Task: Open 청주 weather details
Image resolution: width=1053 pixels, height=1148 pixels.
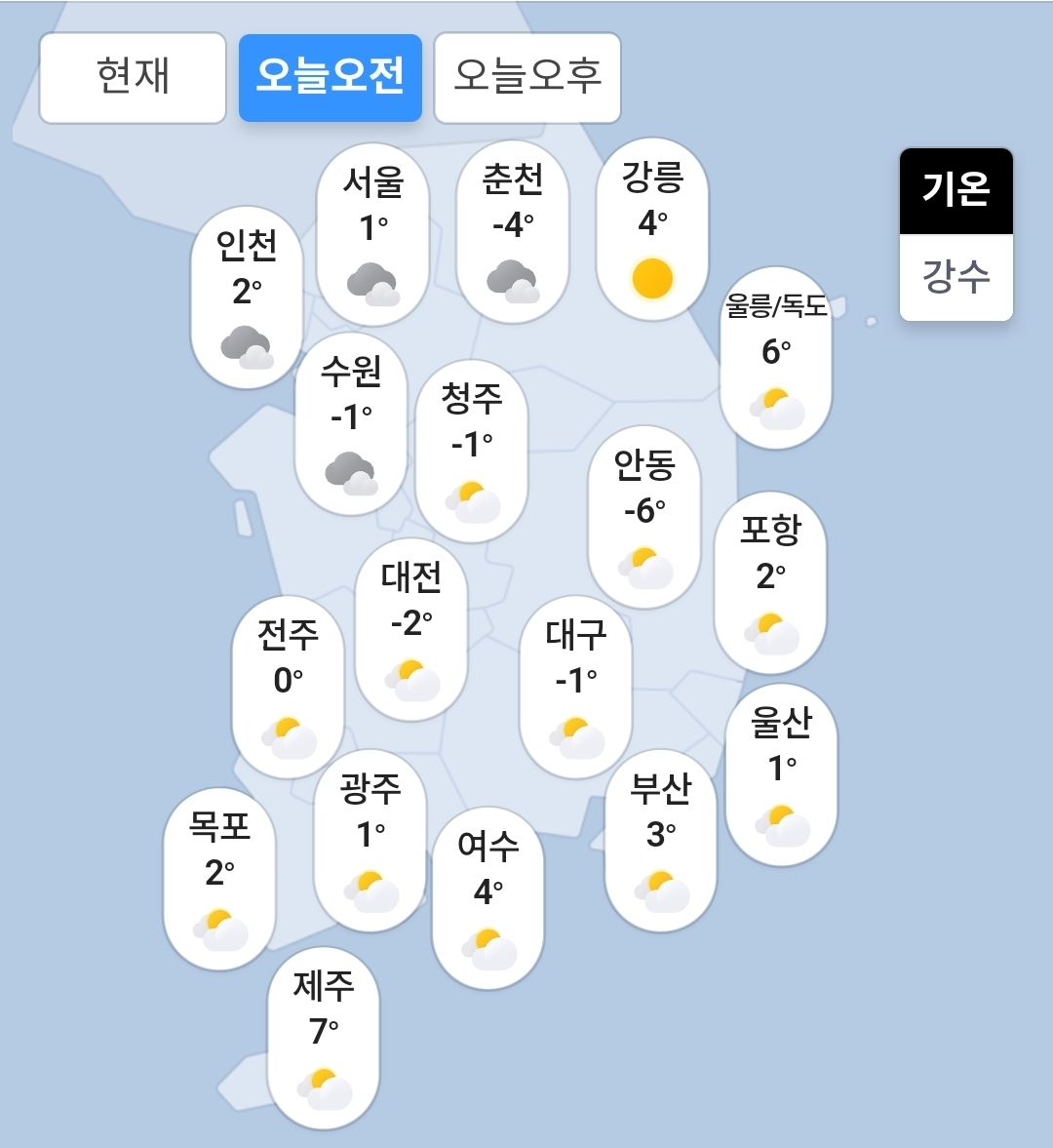Action: coord(472,452)
